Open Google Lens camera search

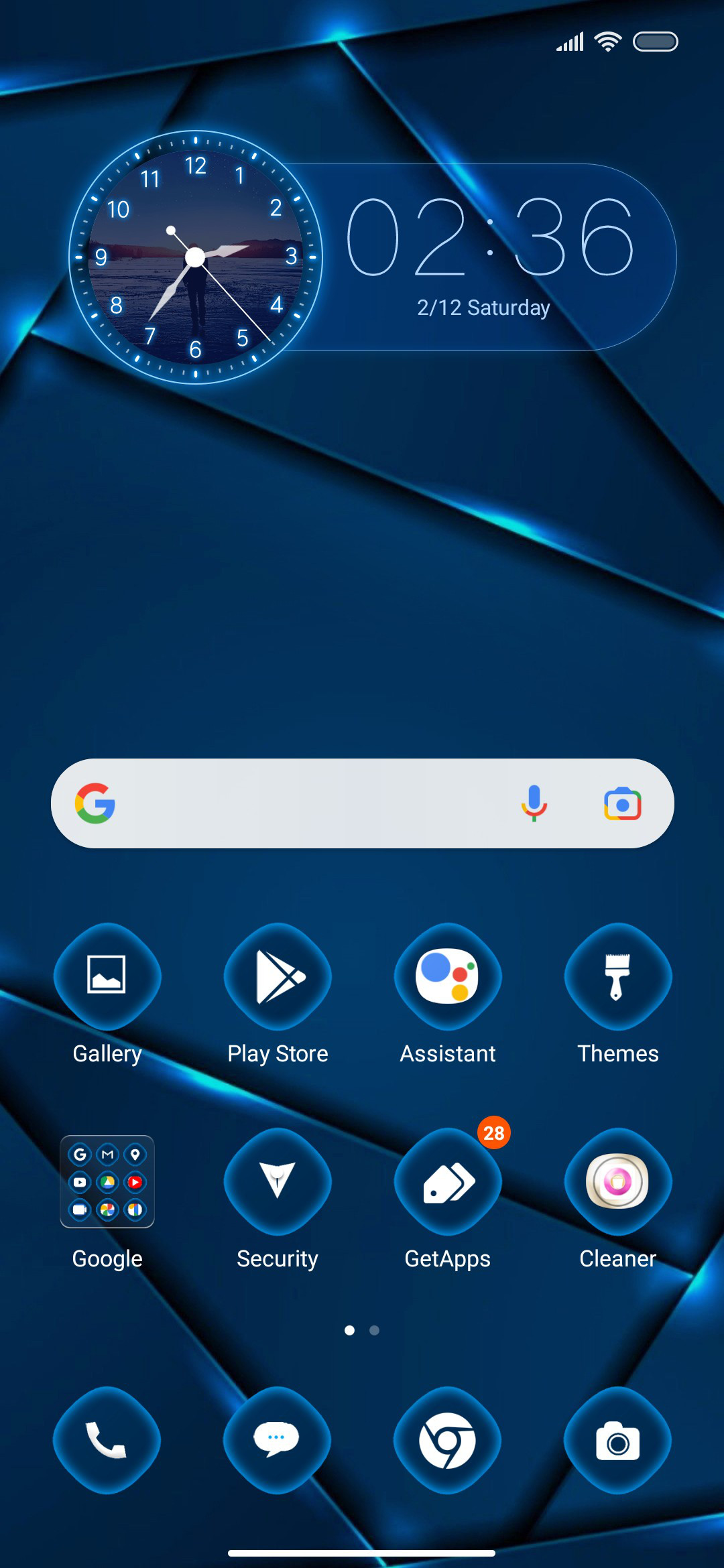click(x=623, y=803)
